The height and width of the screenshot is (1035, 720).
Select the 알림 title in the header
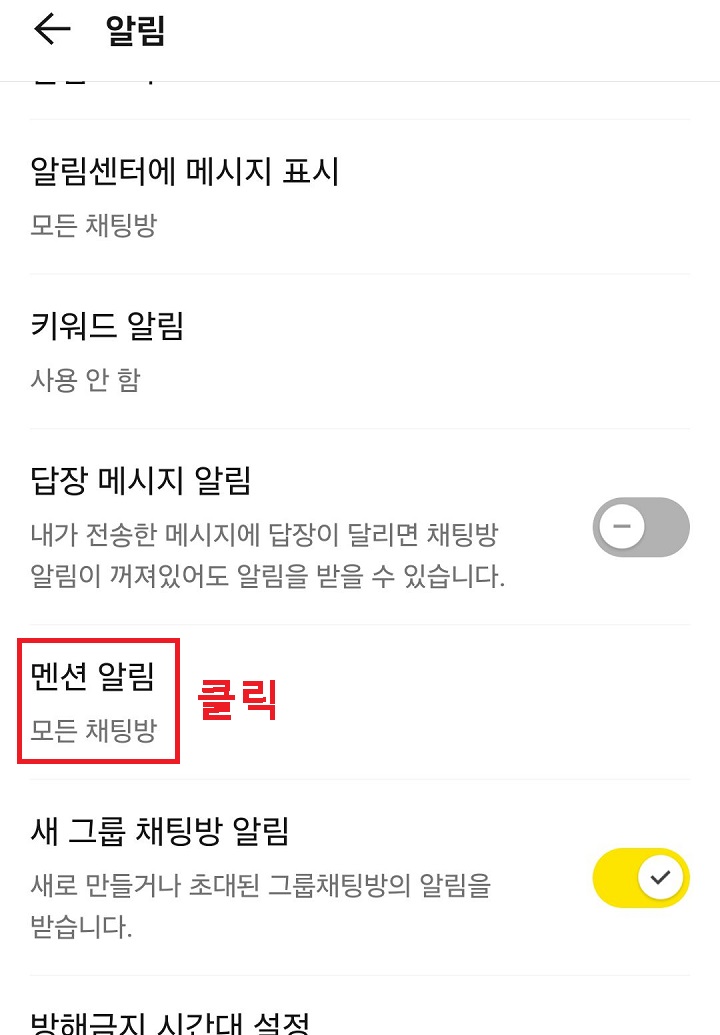(134, 29)
